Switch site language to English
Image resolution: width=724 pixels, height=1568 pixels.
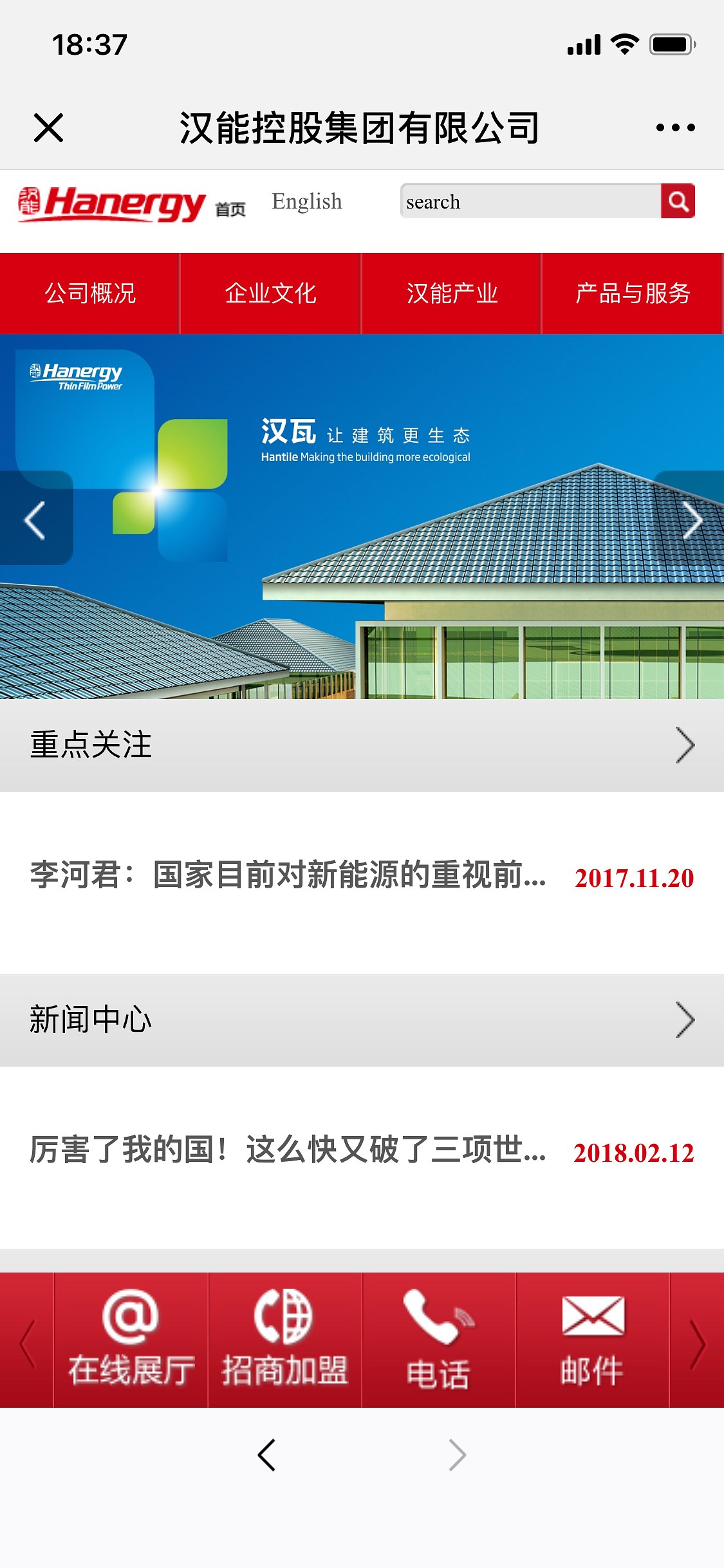click(x=306, y=201)
